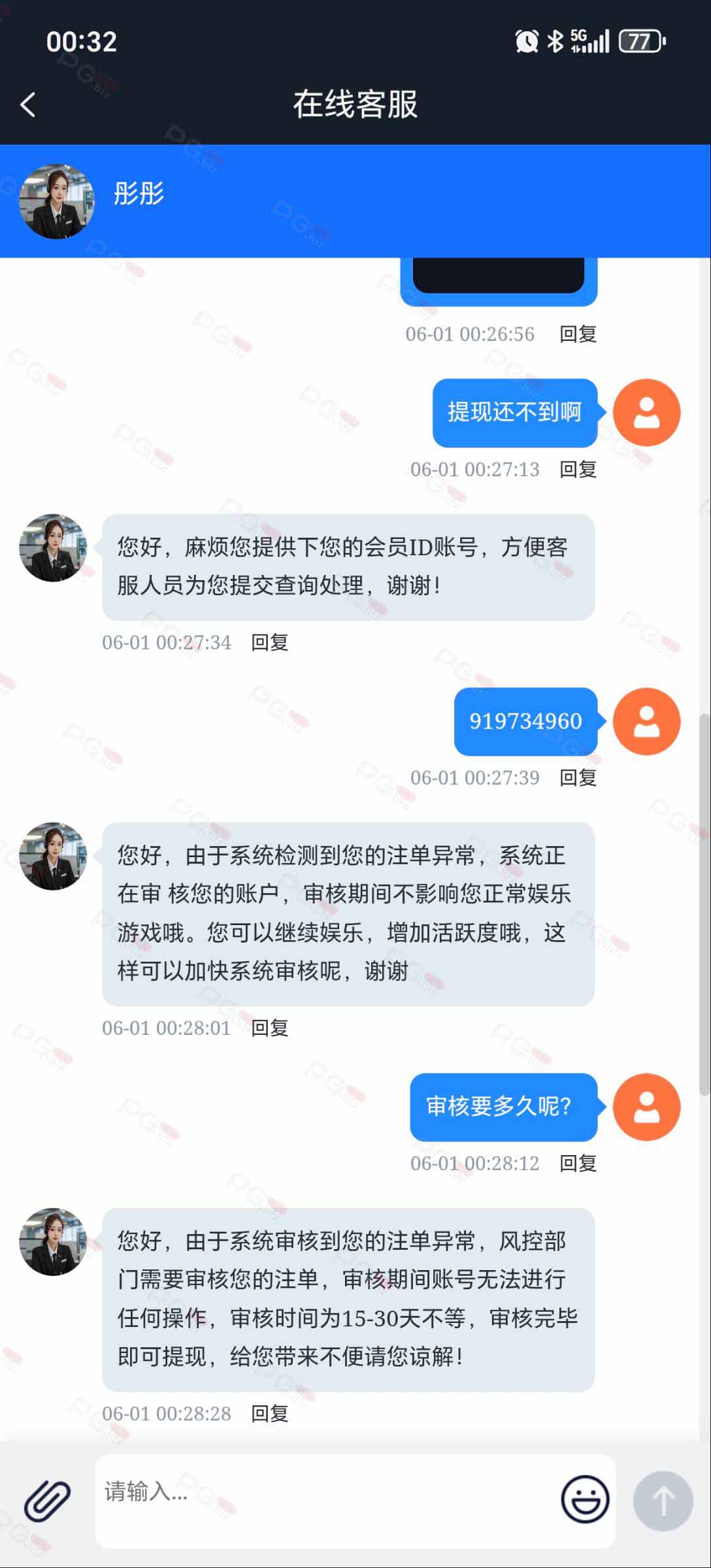Open the attachment paperclip icon
Image resolution: width=711 pixels, height=1568 pixels.
pyautogui.click(x=47, y=1500)
